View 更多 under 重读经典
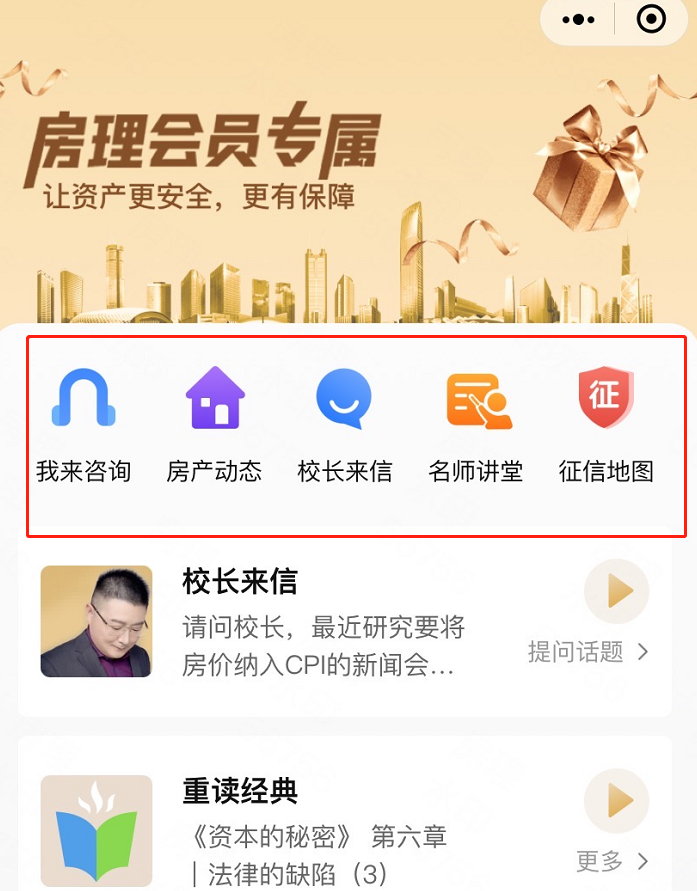The width and height of the screenshot is (697, 891). [x=612, y=861]
